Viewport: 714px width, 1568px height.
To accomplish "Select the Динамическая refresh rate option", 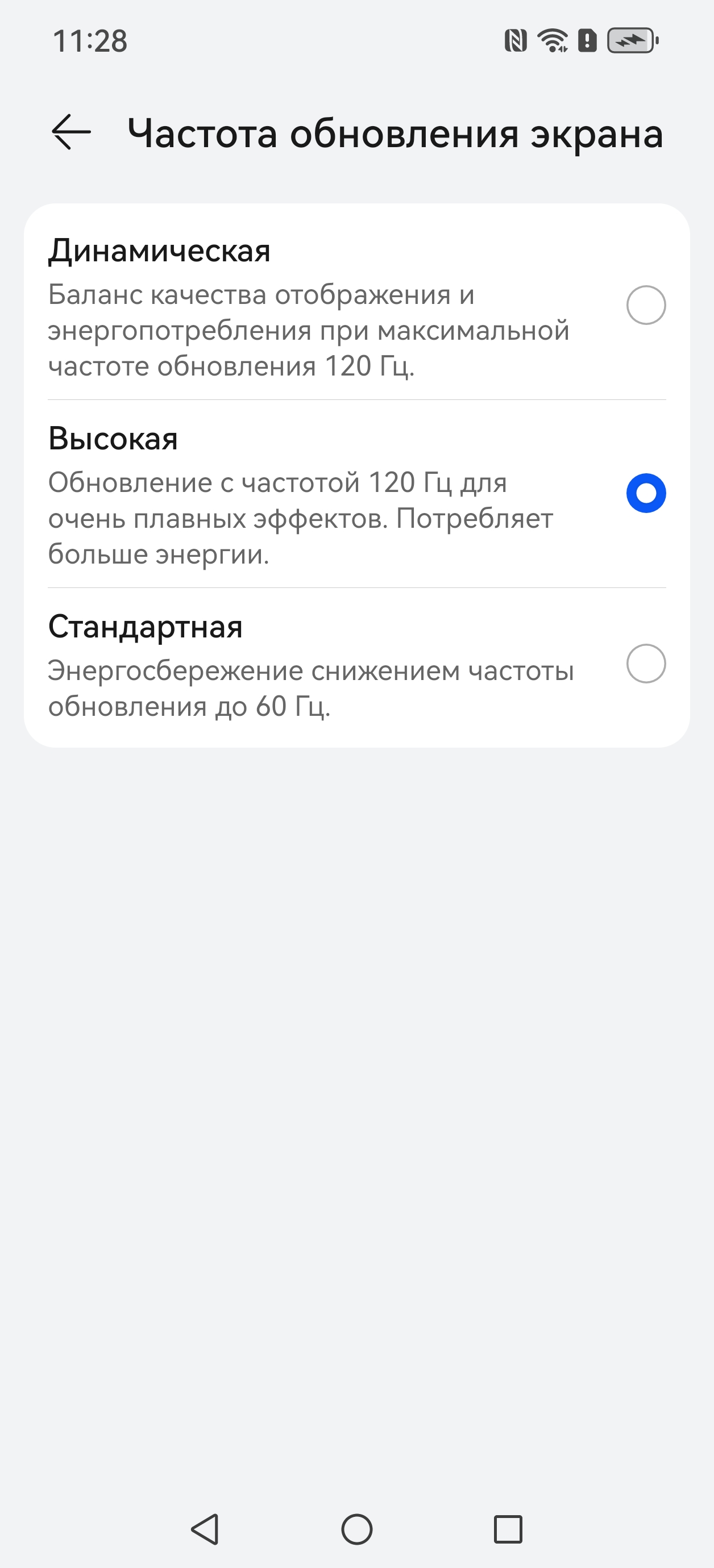I will (x=646, y=305).
